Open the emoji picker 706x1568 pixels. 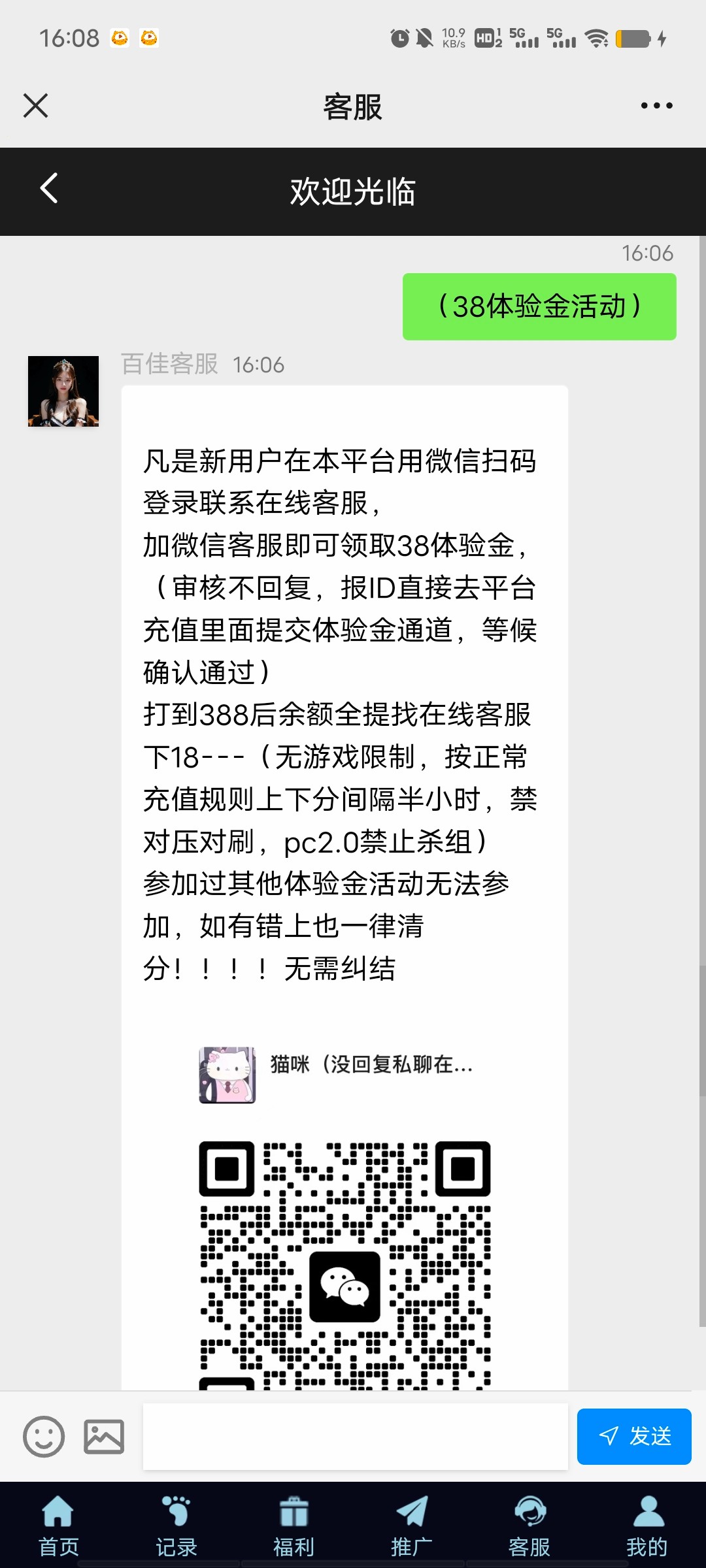pos(44,1437)
